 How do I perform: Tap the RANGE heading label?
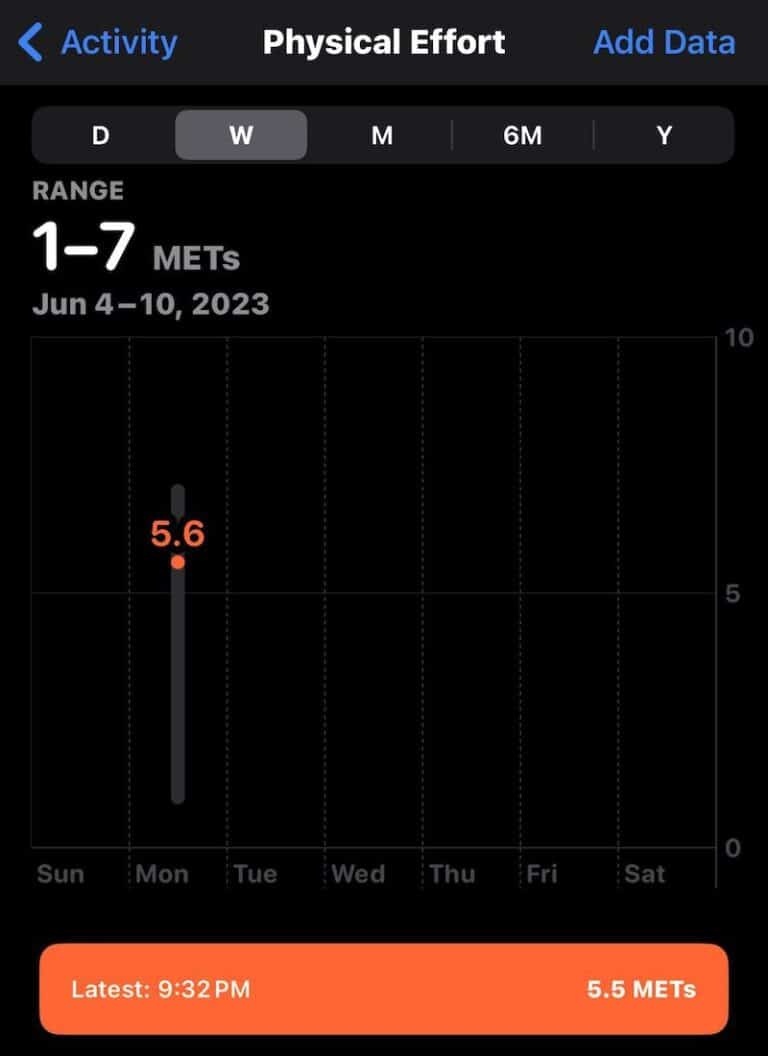77,190
